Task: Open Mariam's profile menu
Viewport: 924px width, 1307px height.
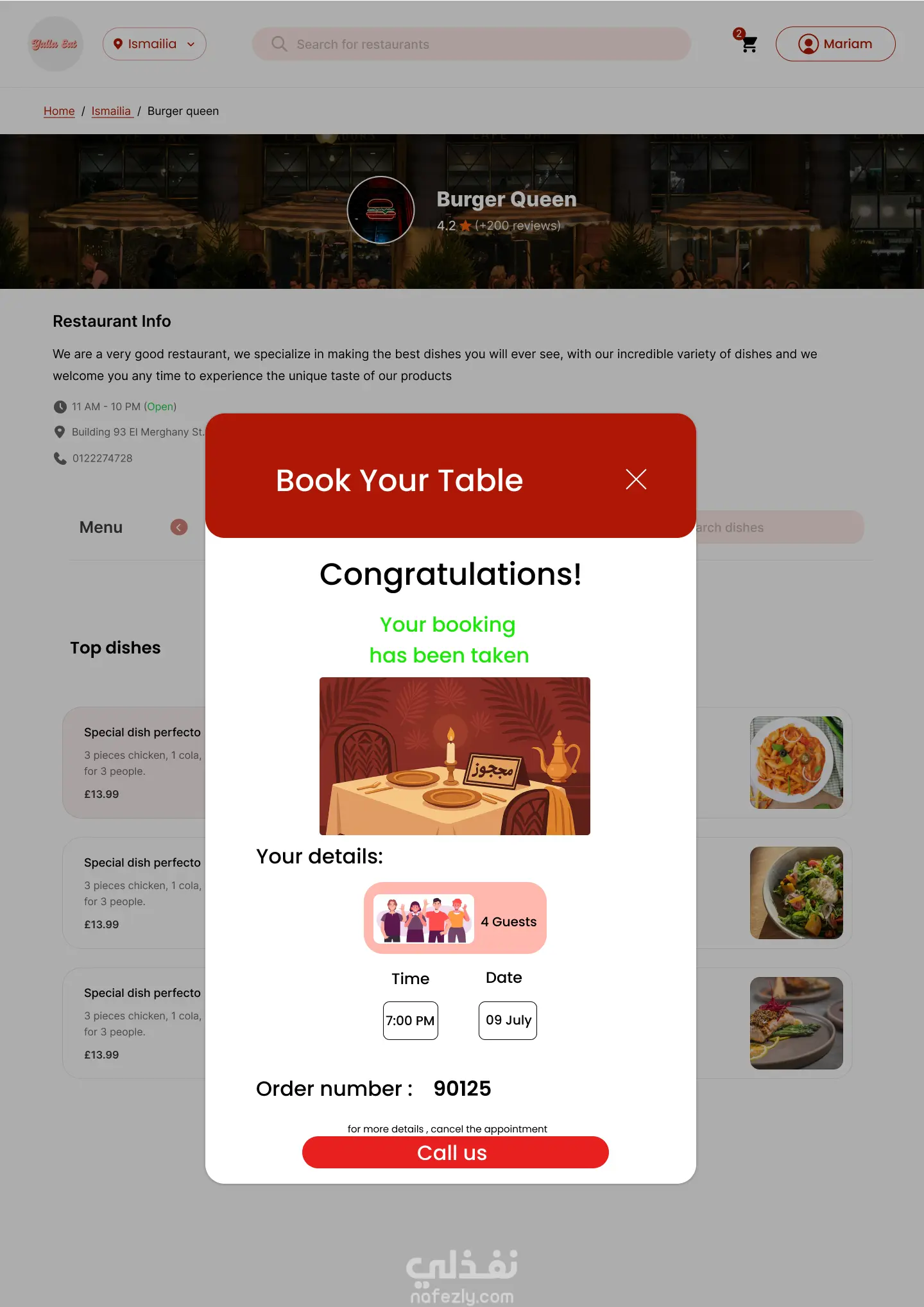Action: (x=835, y=44)
